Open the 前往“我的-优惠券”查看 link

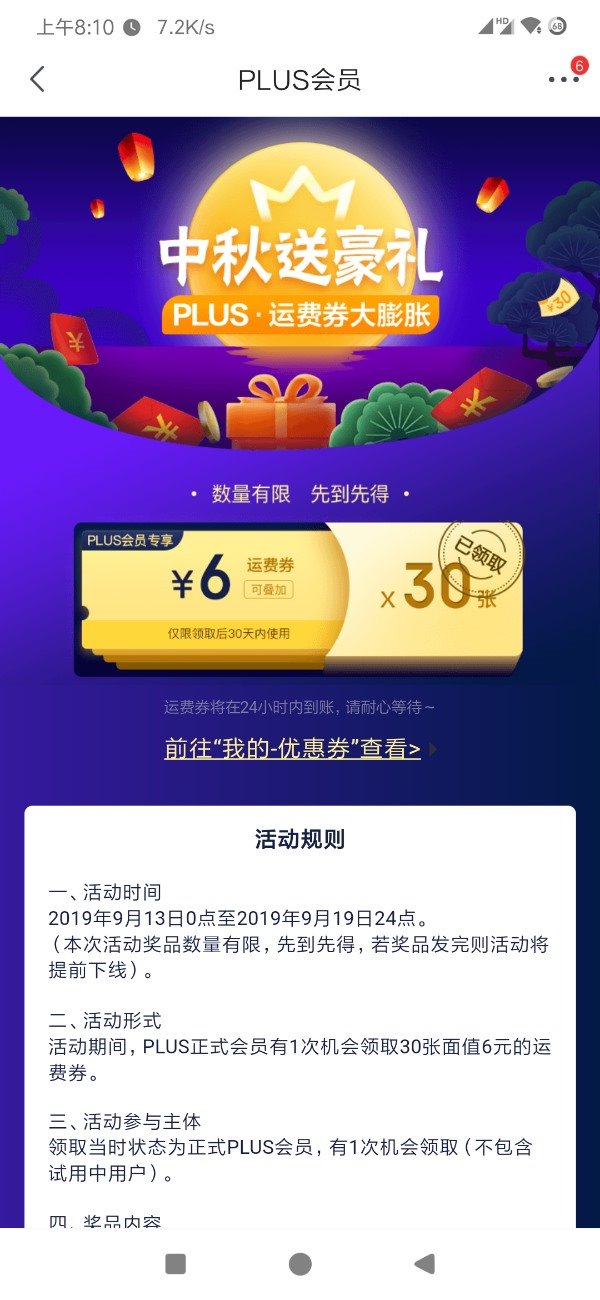point(292,749)
